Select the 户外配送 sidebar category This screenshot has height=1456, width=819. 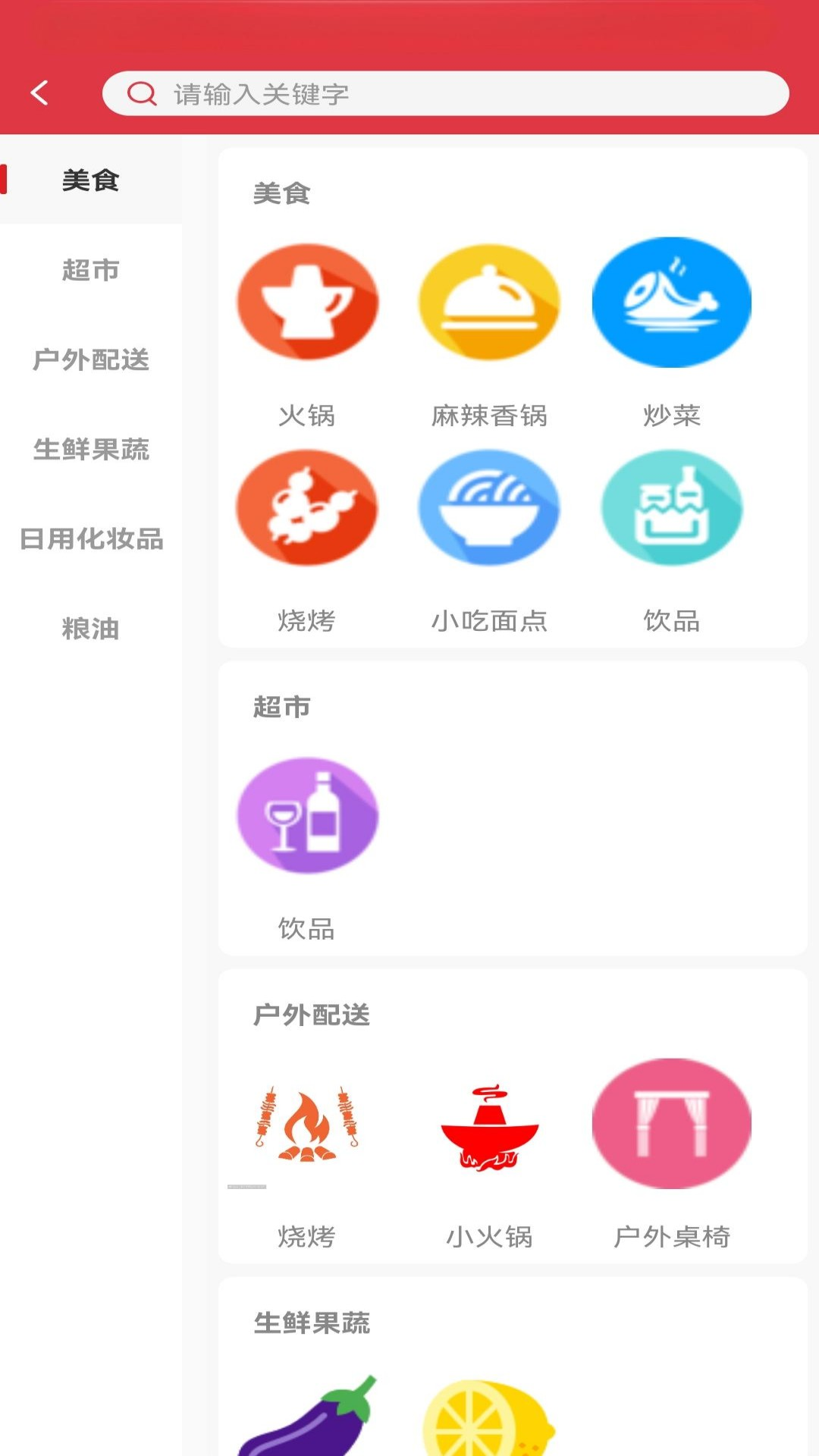pyautogui.click(x=91, y=359)
